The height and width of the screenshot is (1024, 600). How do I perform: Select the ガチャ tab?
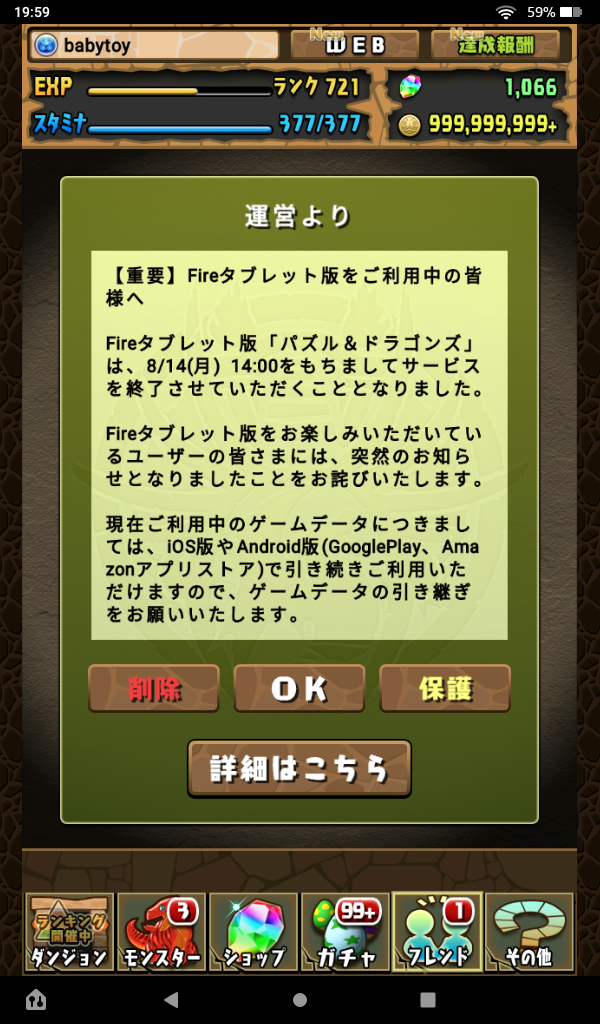coord(345,932)
